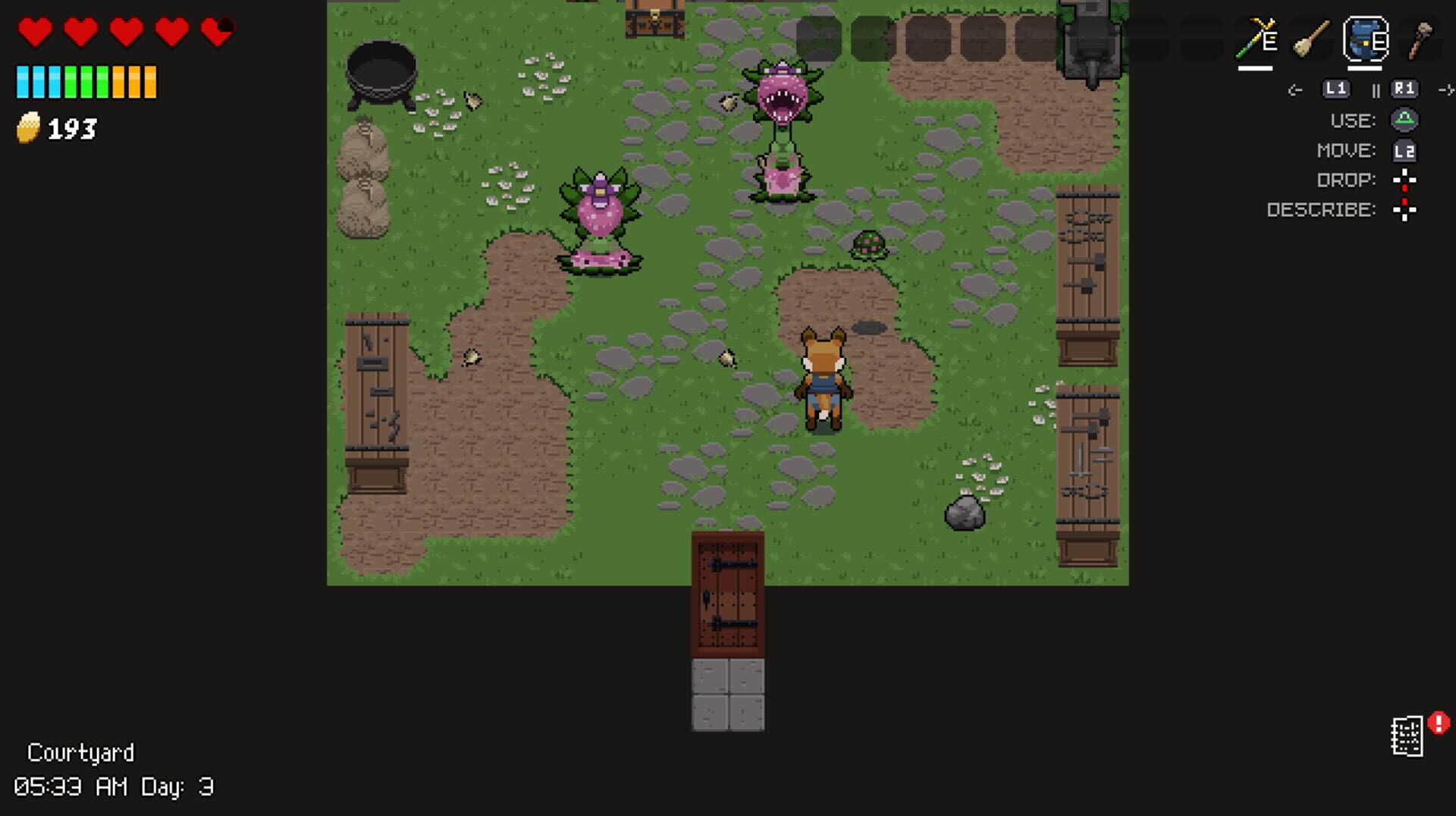Select the broom inventory slot
The height and width of the screenshot is (816, 1456).
(x=1311, y=38)
